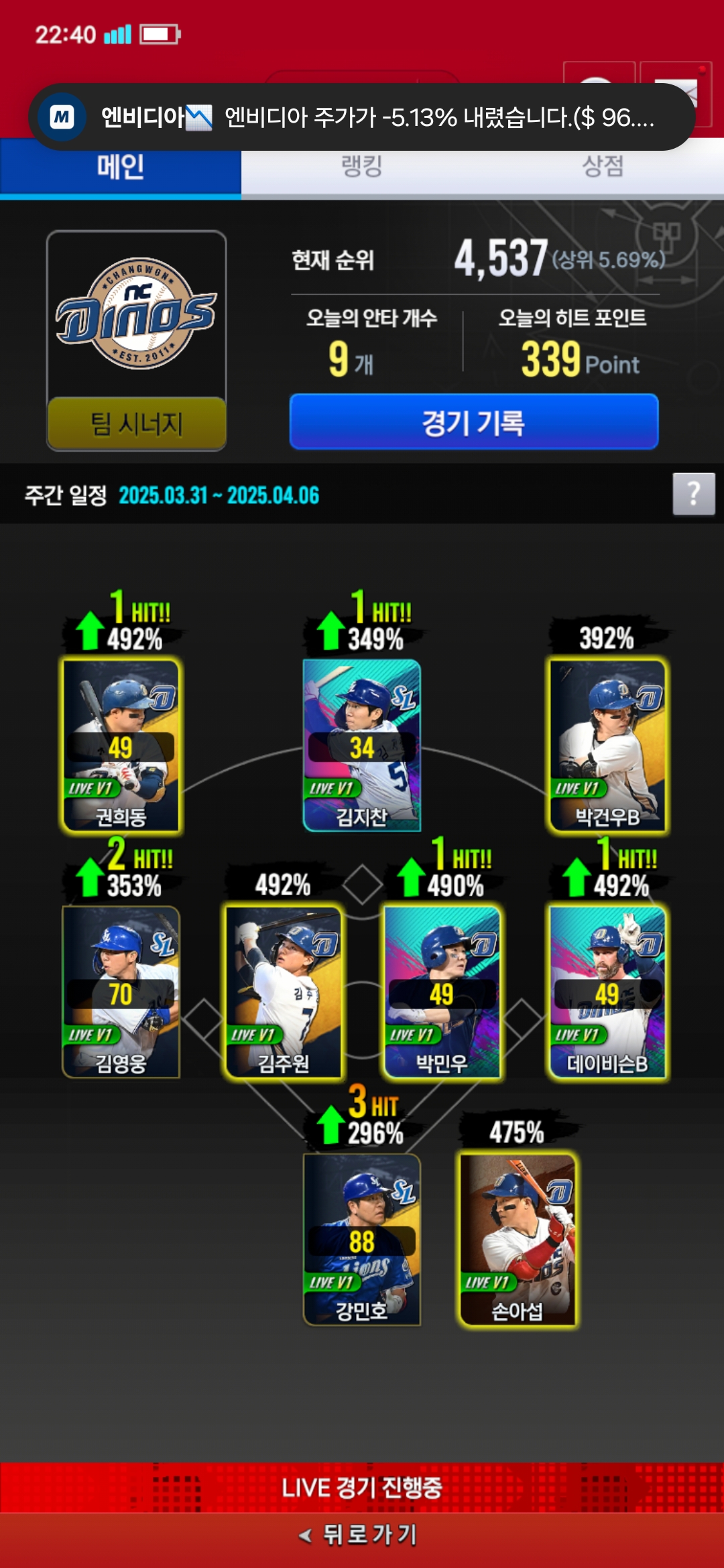Switch to the 랭킹 tab
Viewport: 724px width, 1568px height.
pos(362,168)
